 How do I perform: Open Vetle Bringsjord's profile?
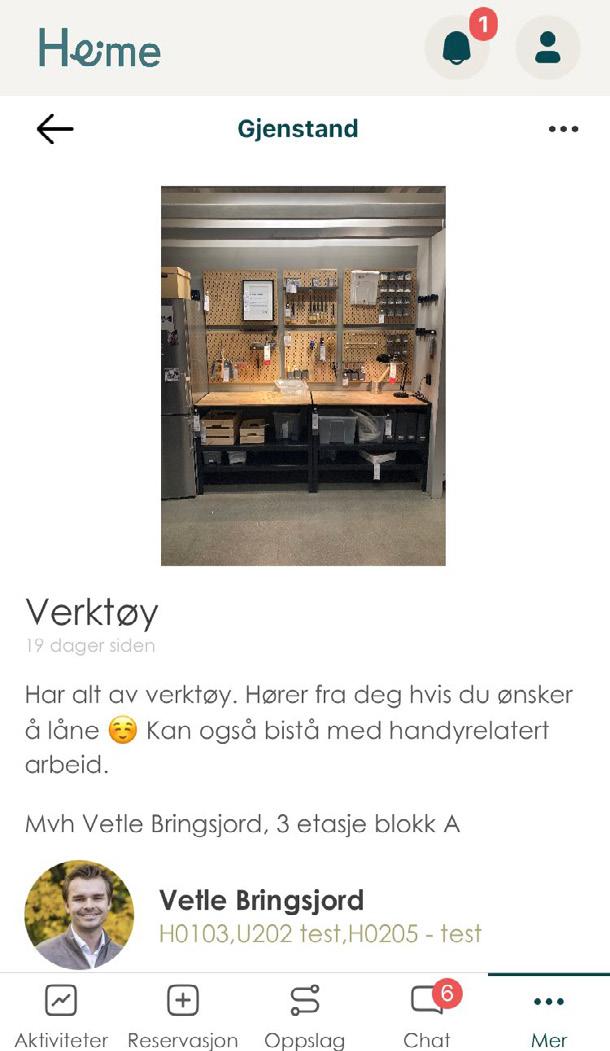pos(260,900)
